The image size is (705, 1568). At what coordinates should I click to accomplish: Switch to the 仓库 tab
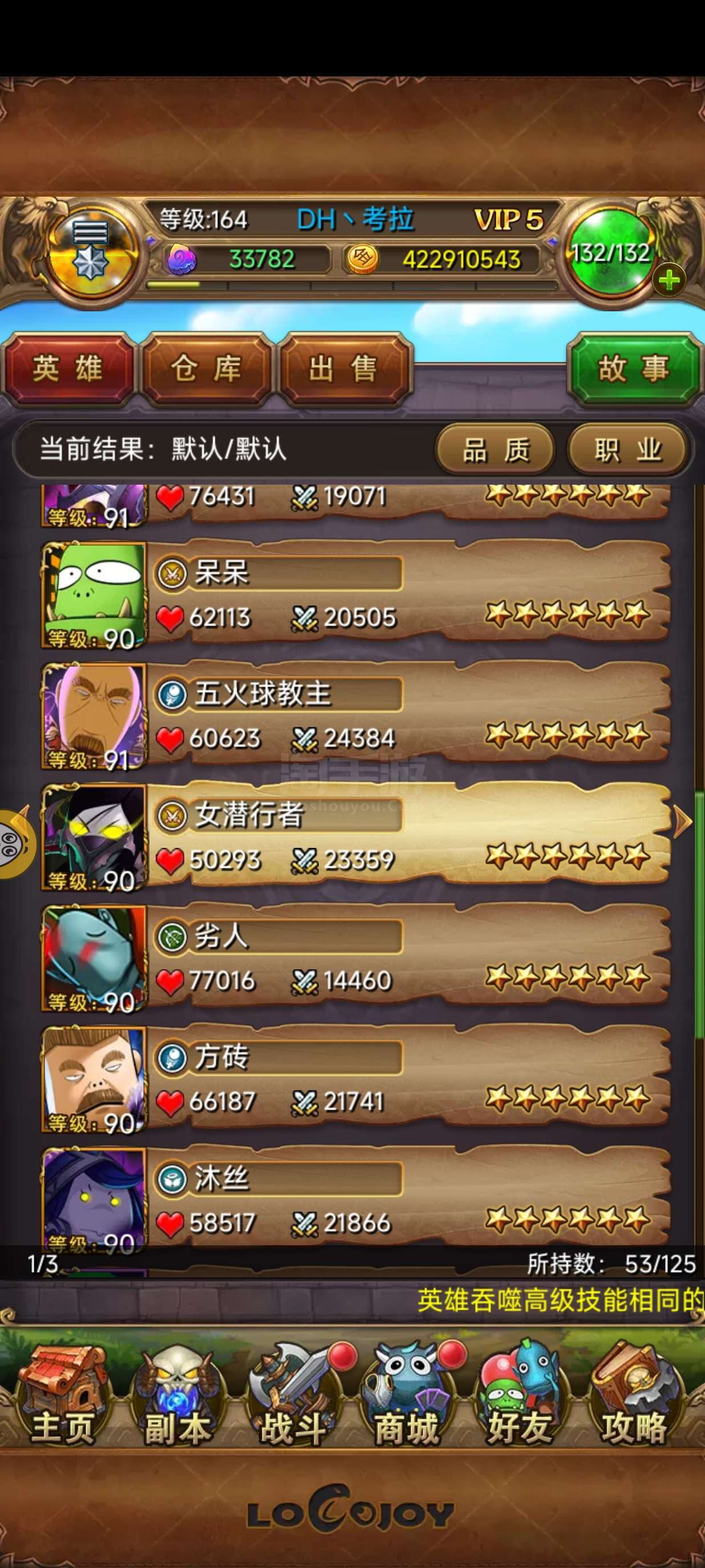206,369
